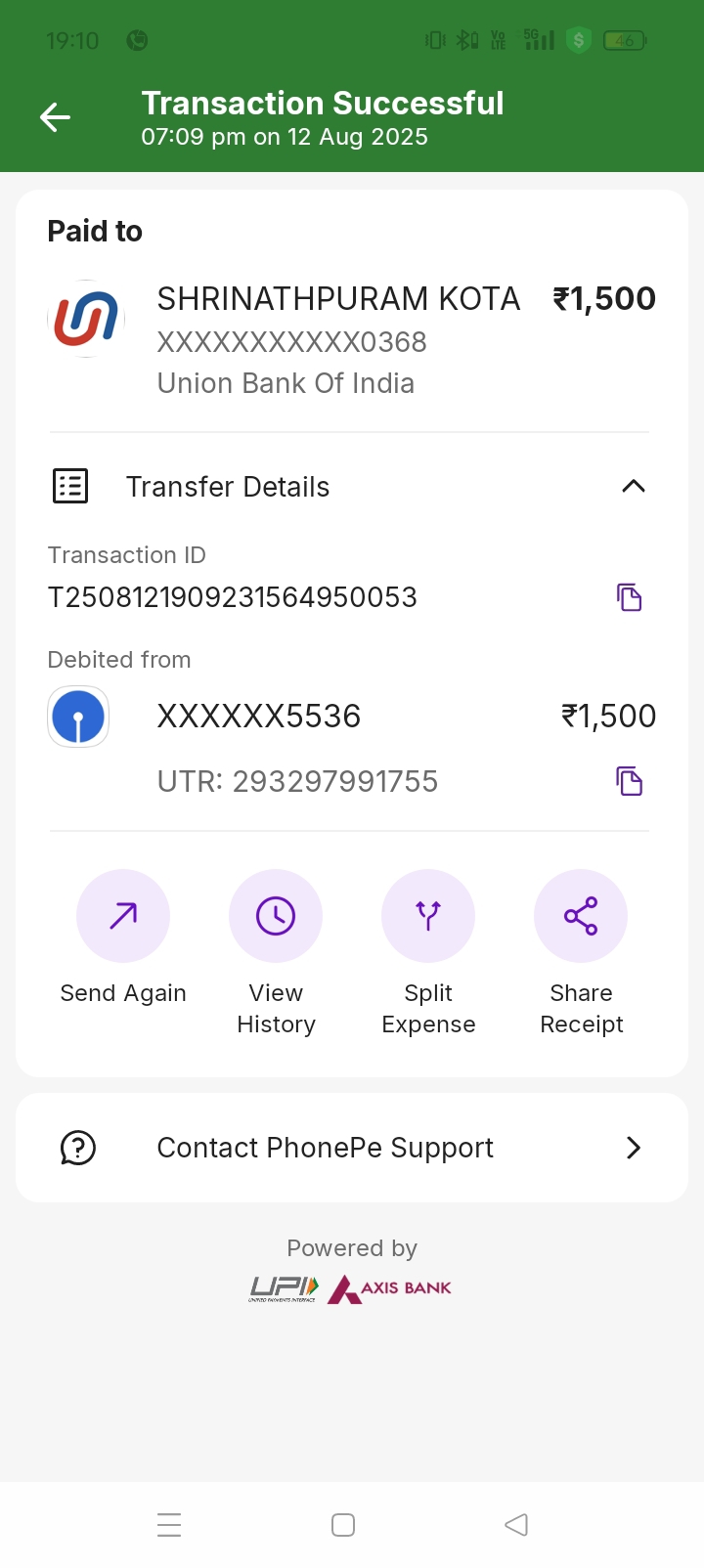Go back using the header arrow
Viewport: 704px width, 1568px height.
[x=55, y=118]
